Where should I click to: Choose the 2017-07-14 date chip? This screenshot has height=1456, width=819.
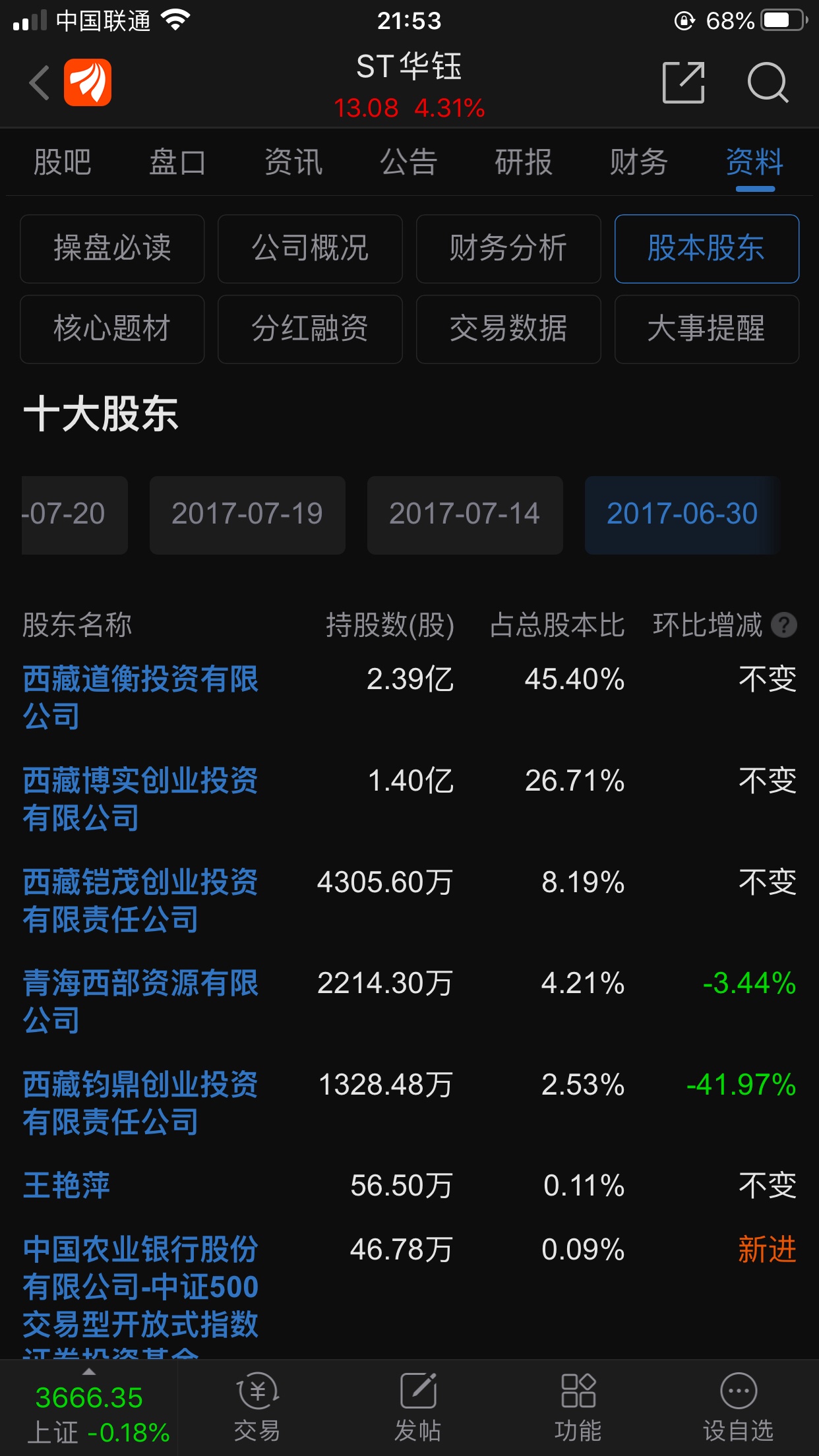[465, 514]
